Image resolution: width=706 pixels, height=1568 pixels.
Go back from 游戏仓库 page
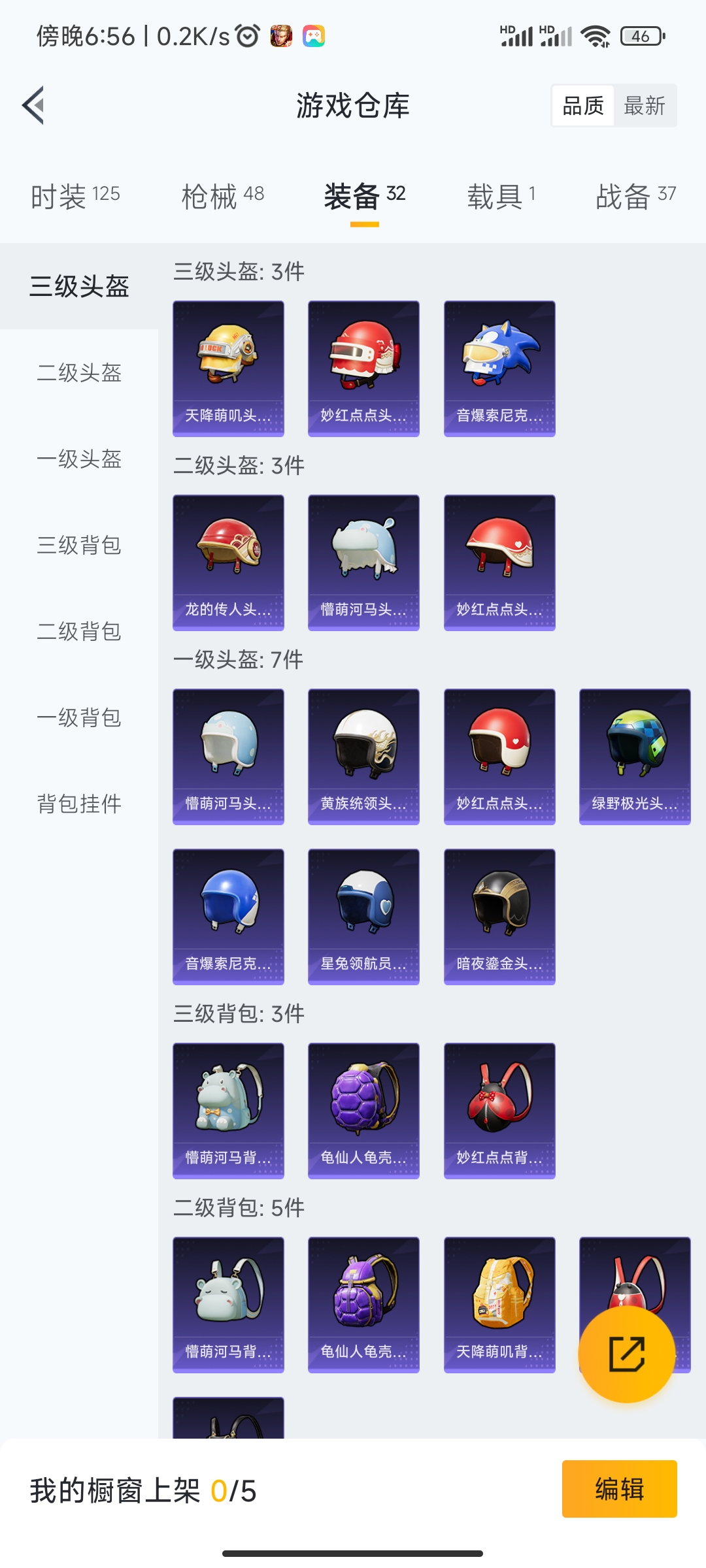click(34, 105)
